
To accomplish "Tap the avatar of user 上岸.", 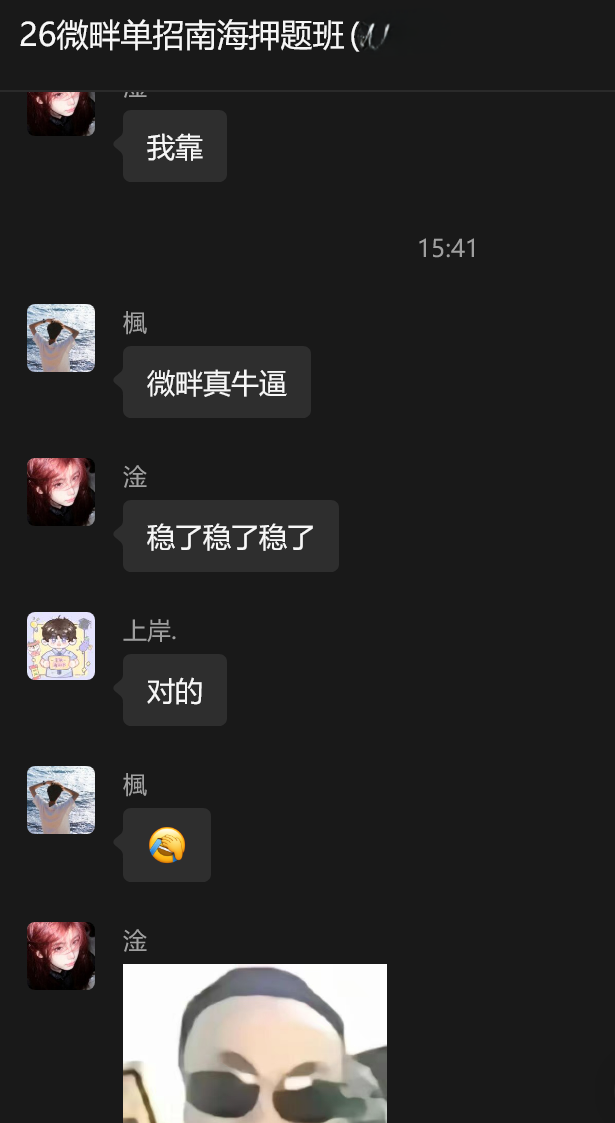I will 61,646.
